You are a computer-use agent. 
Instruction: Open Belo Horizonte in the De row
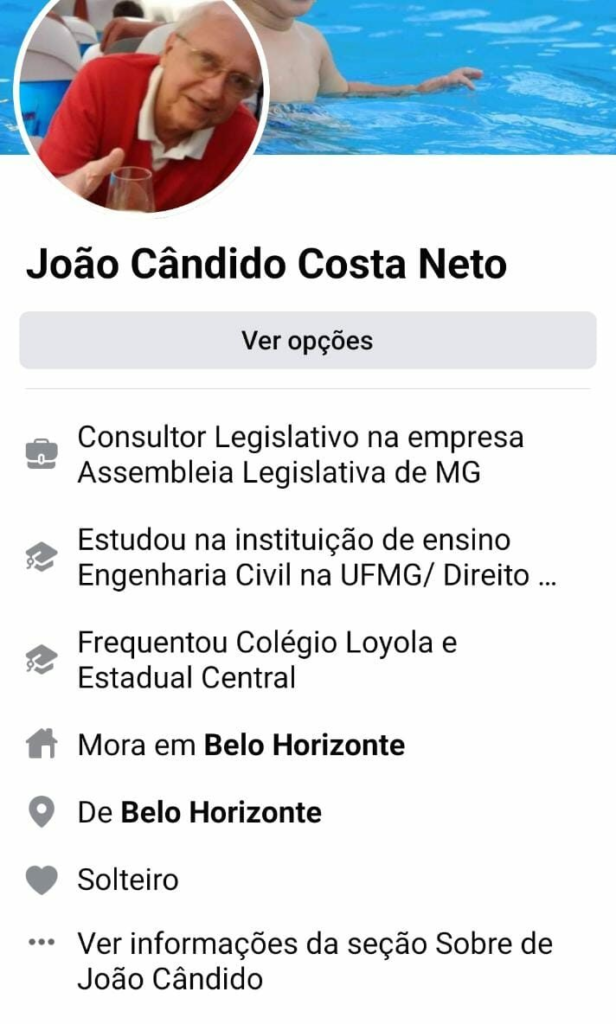(221, 813)
